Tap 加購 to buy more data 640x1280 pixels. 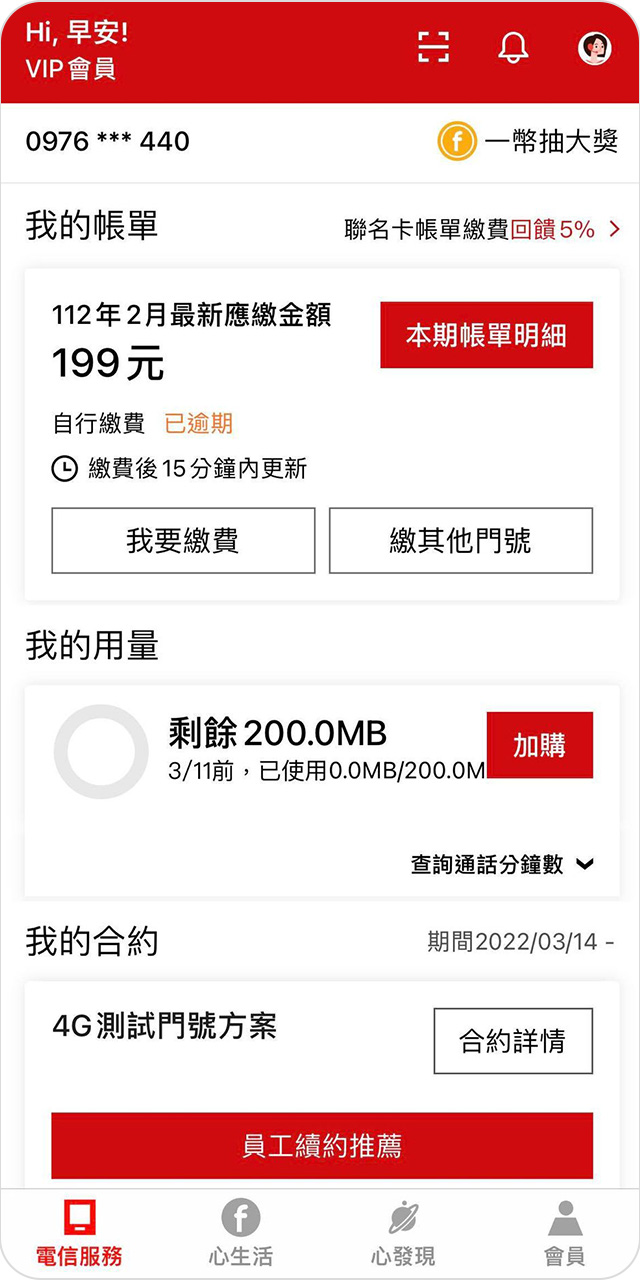point(540,745)
